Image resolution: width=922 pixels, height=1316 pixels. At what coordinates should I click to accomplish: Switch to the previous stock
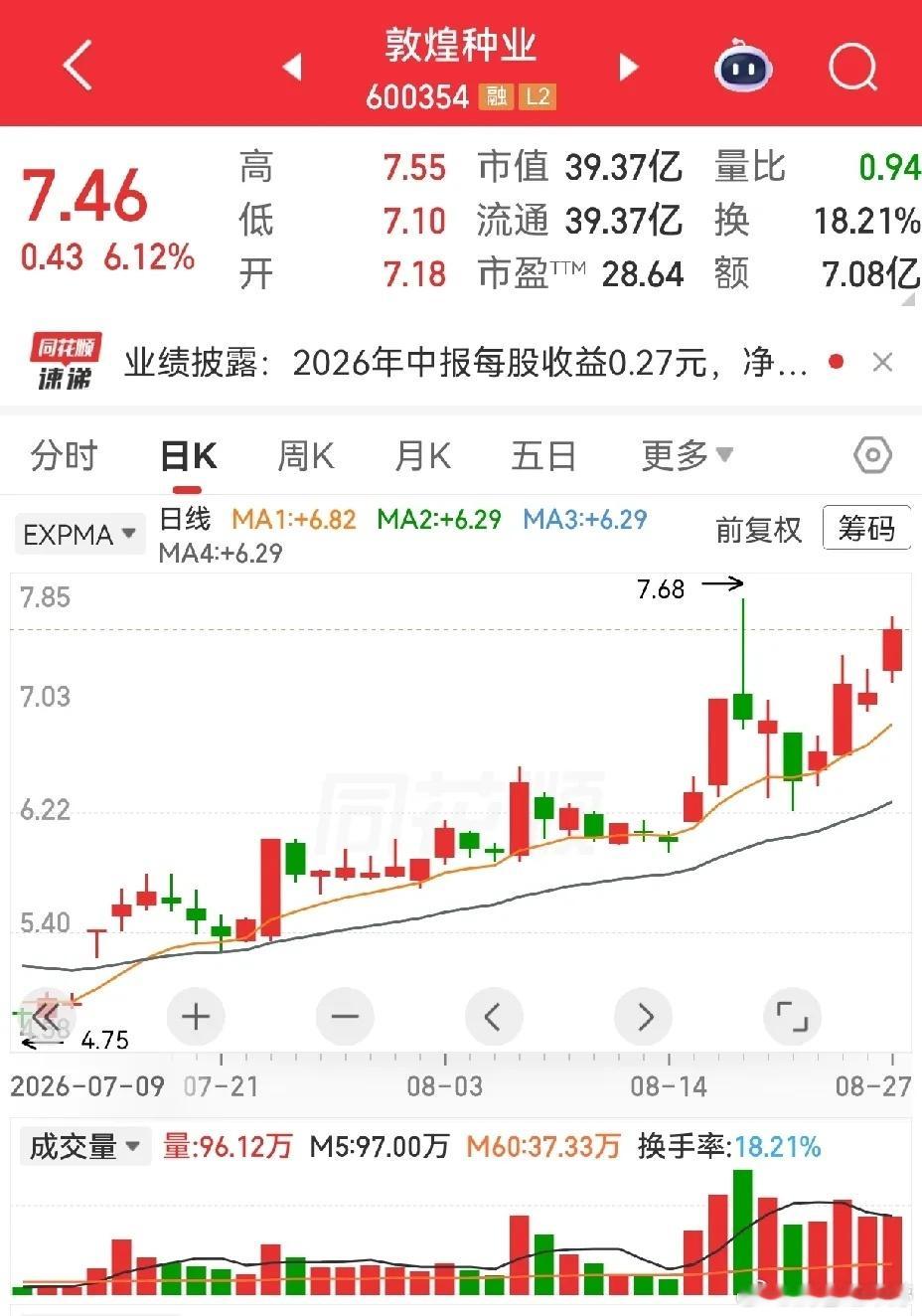[x=292, y=67]
